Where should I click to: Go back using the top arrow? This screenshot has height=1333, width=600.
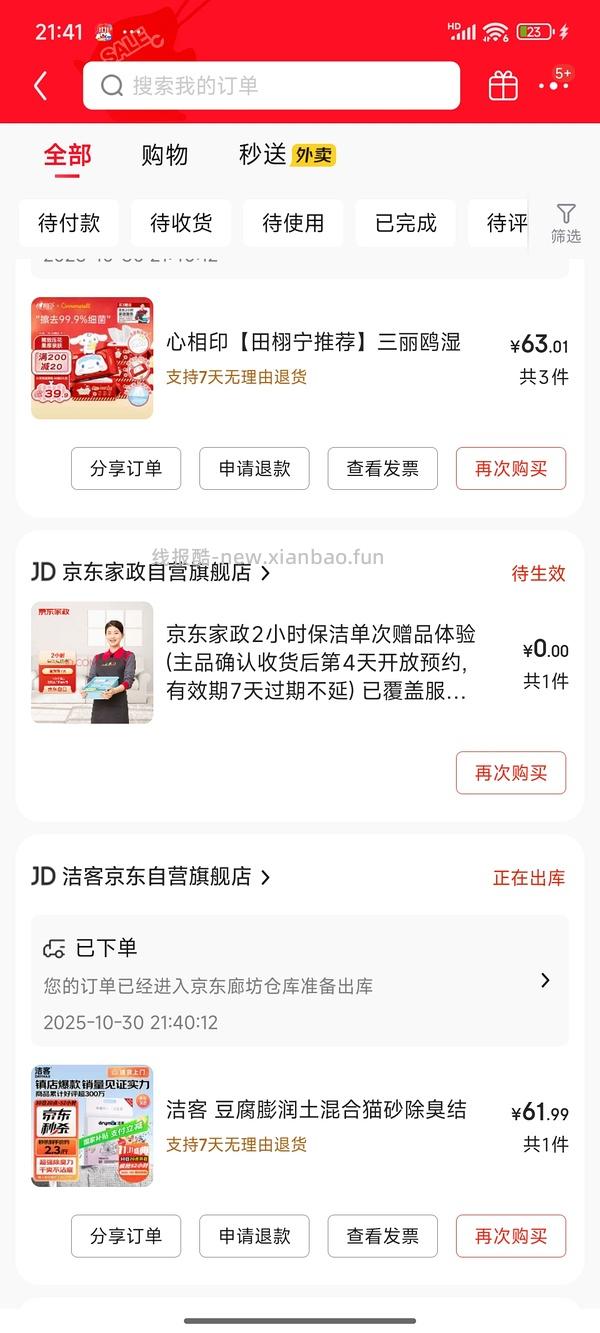pos(40,86)
